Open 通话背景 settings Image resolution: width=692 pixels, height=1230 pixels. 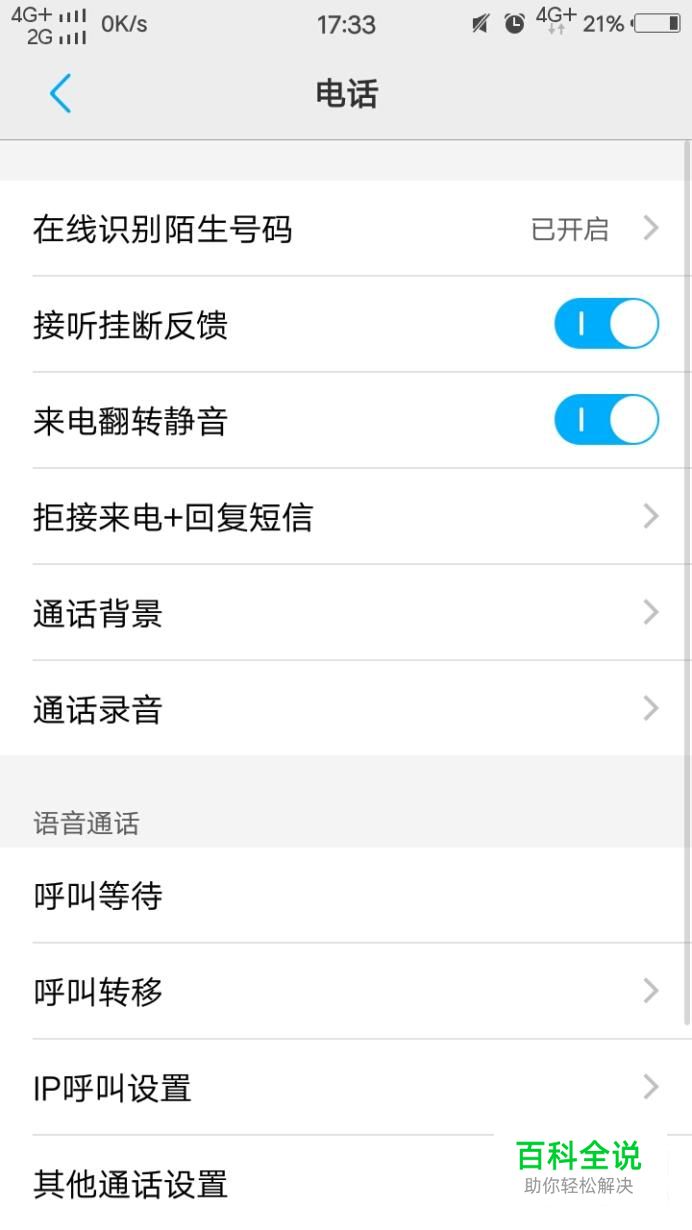click(346, 613)
